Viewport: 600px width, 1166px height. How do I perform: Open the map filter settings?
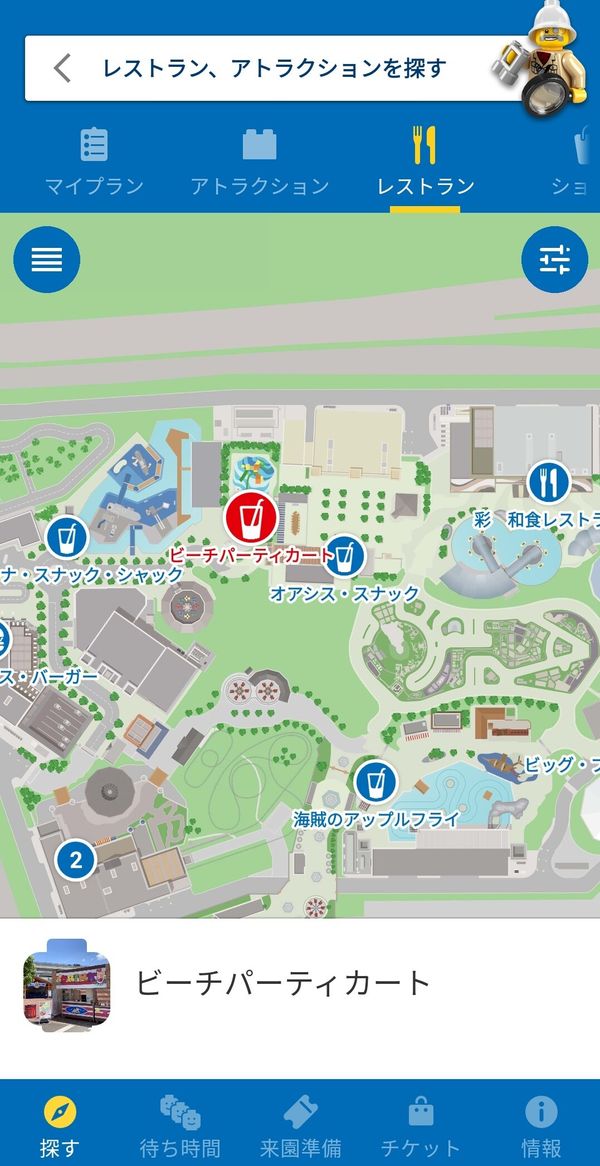555,260
